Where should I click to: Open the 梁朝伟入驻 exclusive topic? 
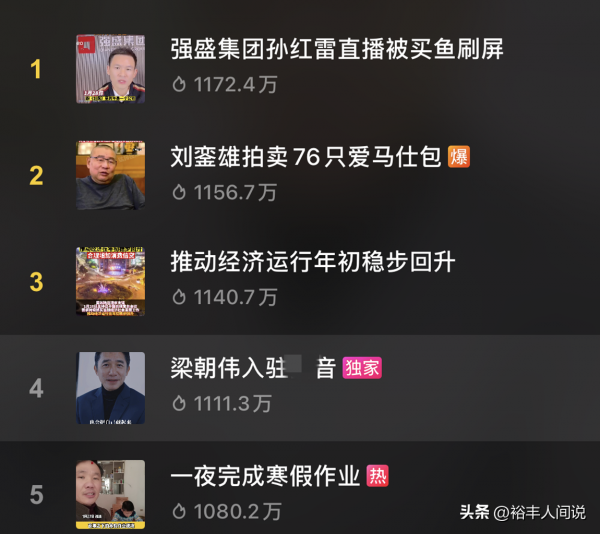[253, 368]
